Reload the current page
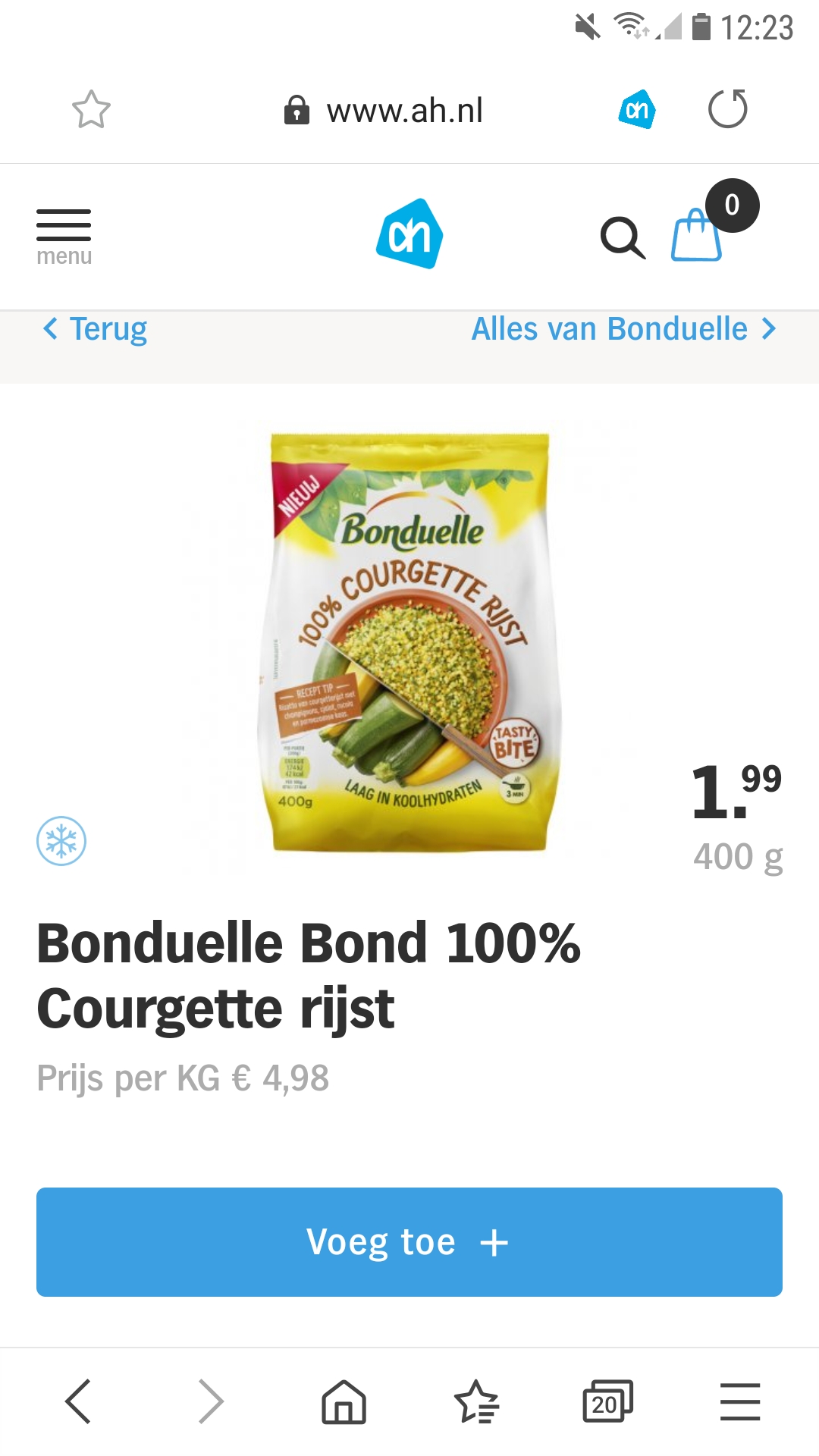 pos(727,109)
